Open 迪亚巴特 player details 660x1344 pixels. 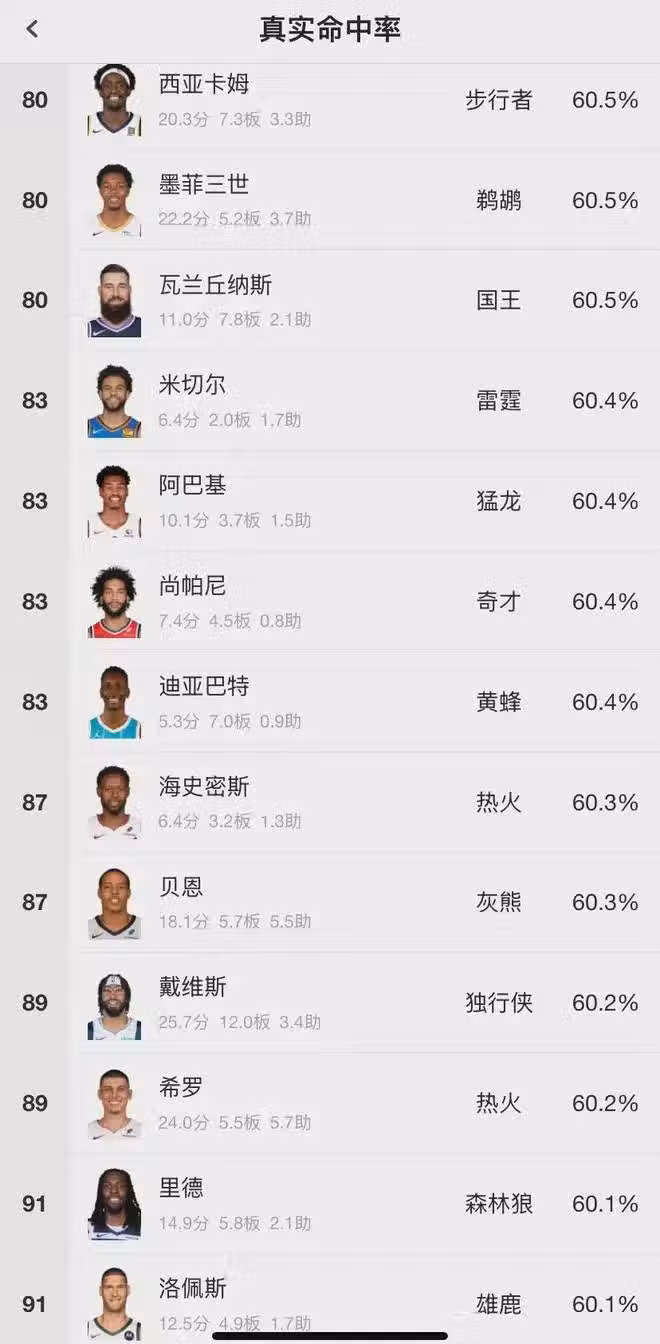click(x=330, y=702)
